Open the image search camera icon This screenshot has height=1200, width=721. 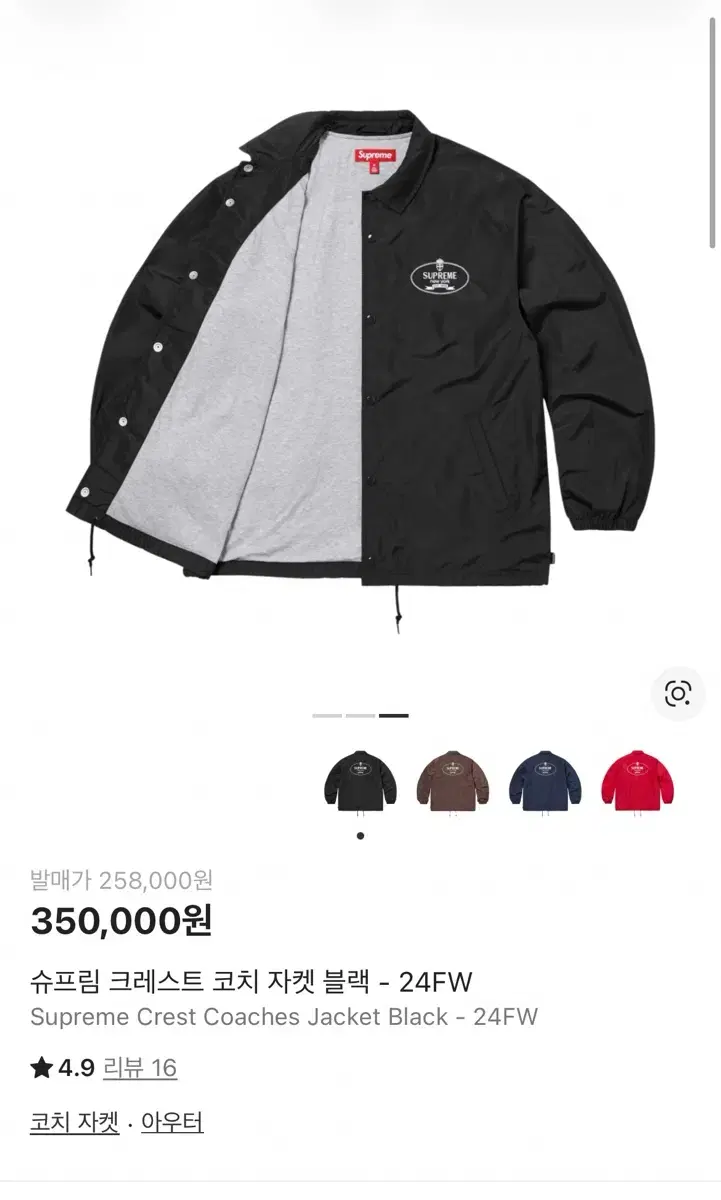pos(678,693)
